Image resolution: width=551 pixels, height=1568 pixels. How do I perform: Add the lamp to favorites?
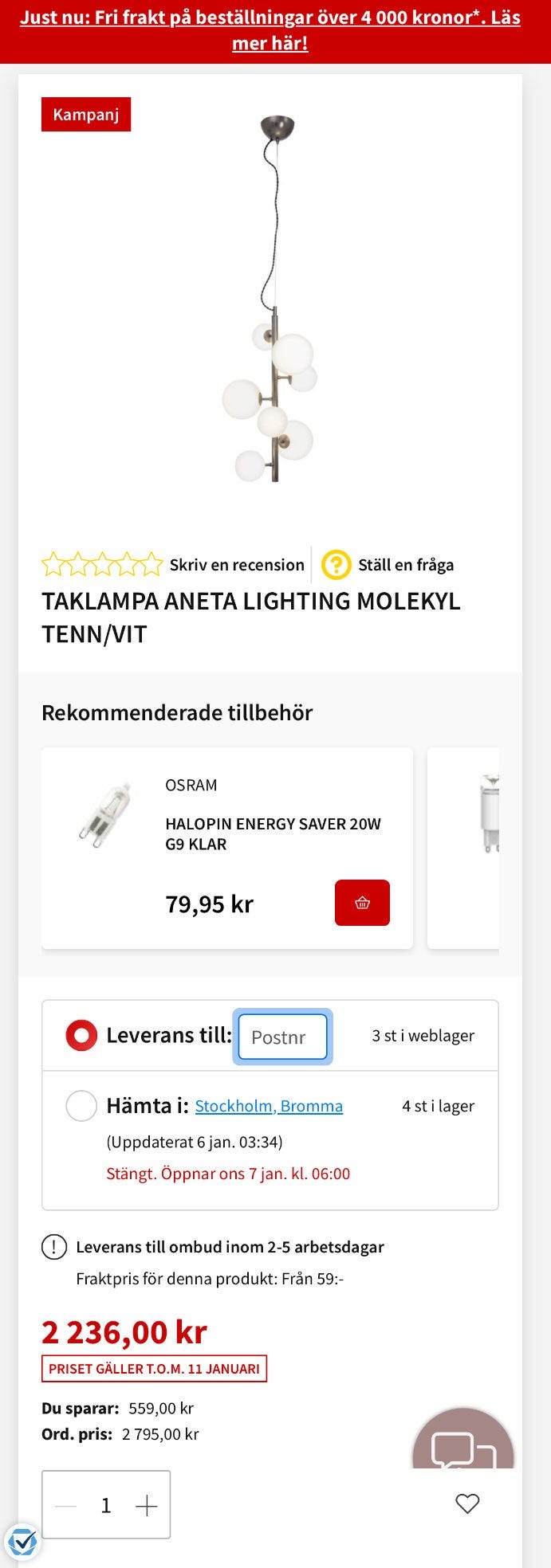tap(467, 1503)
